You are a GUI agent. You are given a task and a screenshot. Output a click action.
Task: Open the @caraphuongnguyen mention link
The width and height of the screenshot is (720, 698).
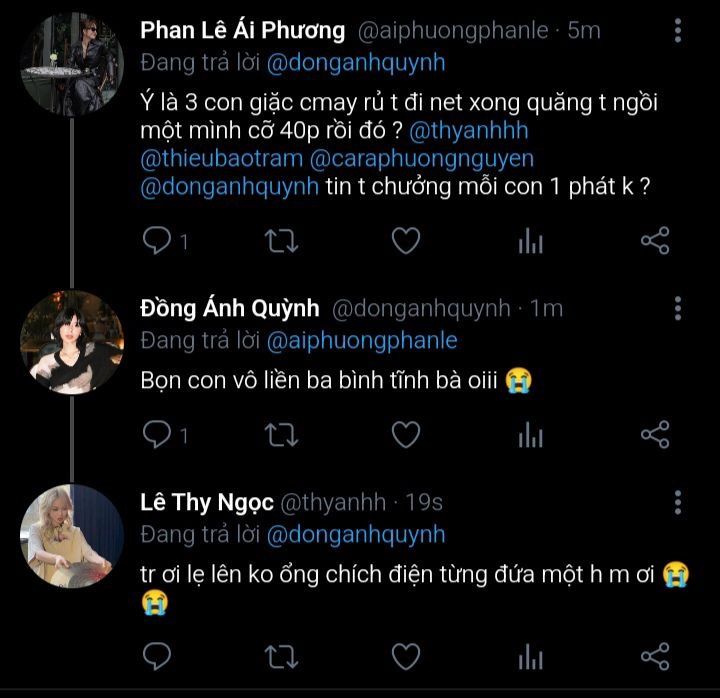click(x=423, y=158)
